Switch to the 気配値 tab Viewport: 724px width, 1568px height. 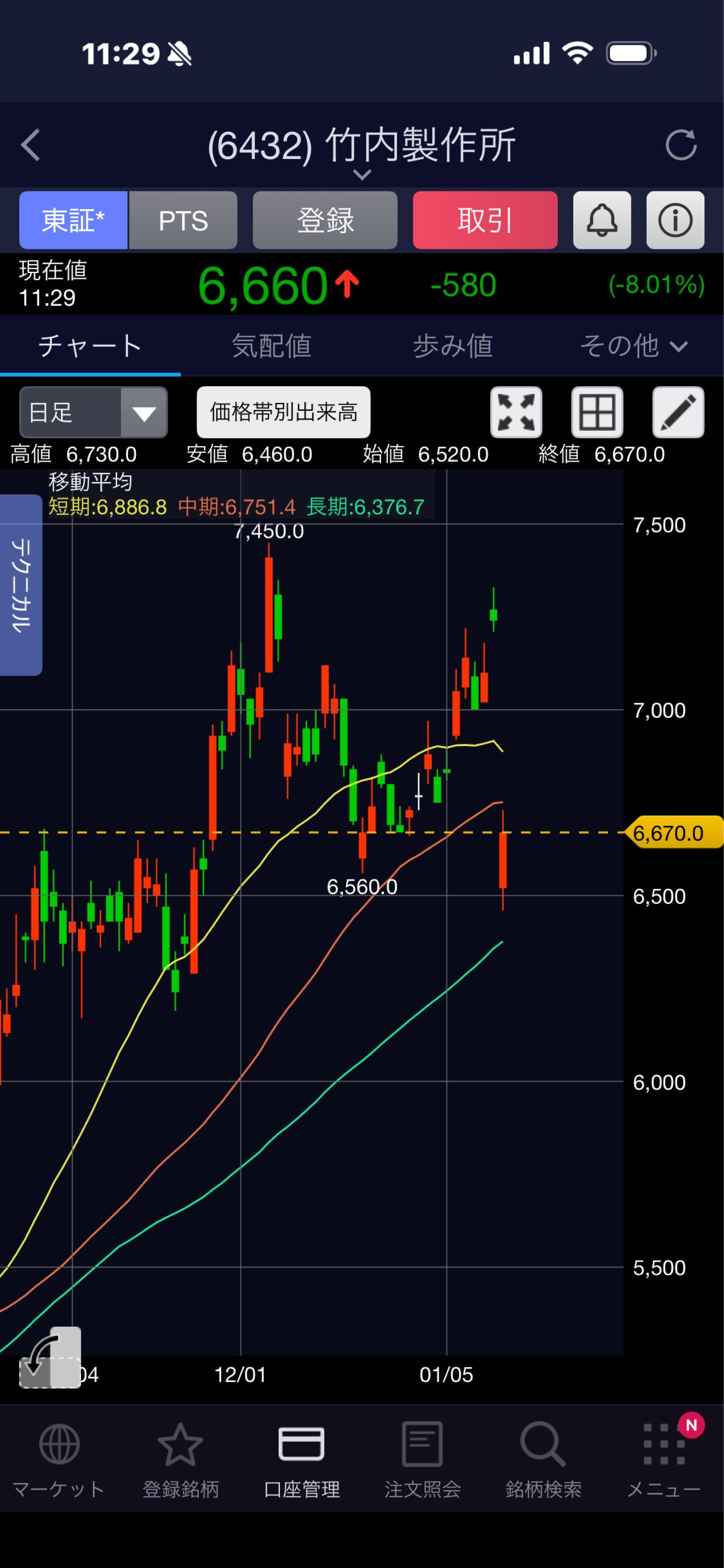pyautogui.click(x=271, y=346)
